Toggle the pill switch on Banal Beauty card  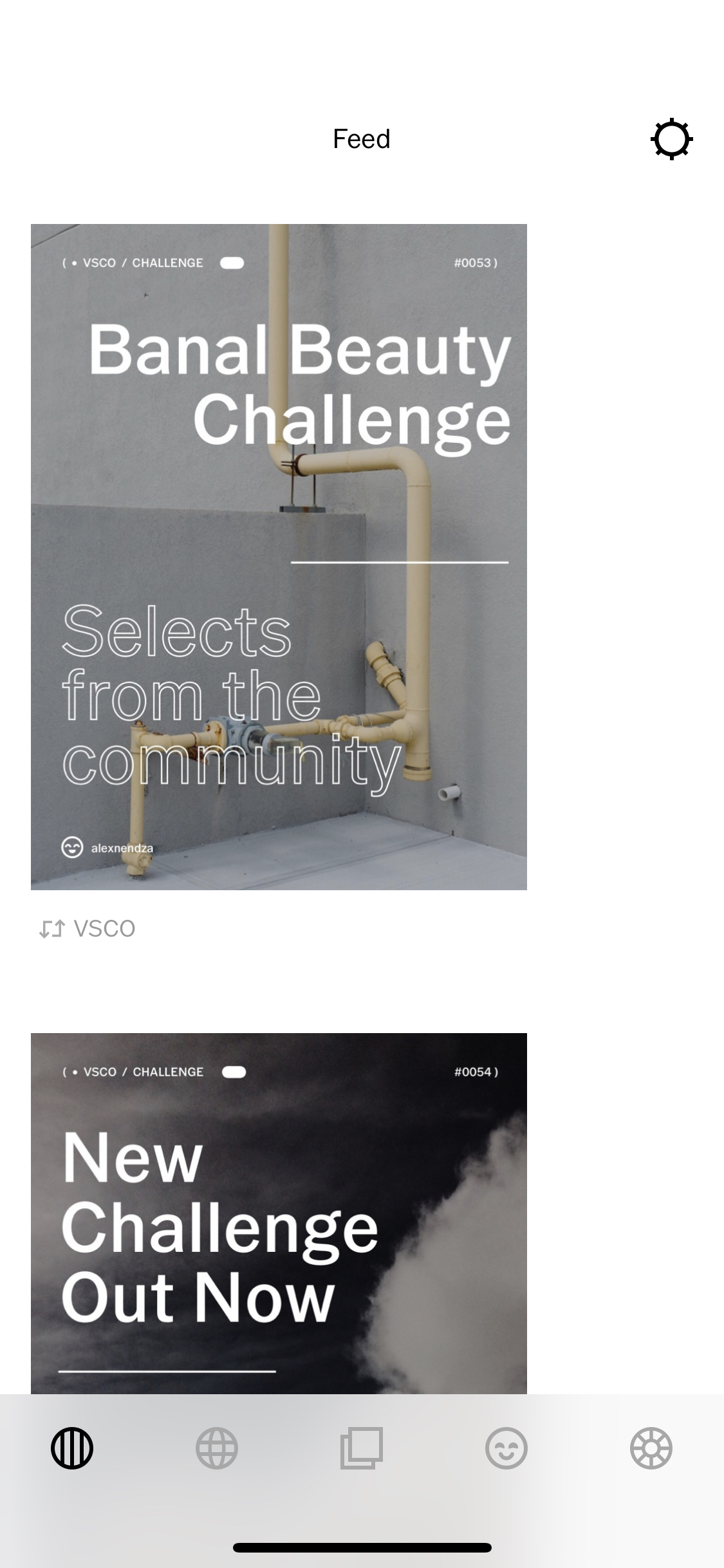click(232, 263)
